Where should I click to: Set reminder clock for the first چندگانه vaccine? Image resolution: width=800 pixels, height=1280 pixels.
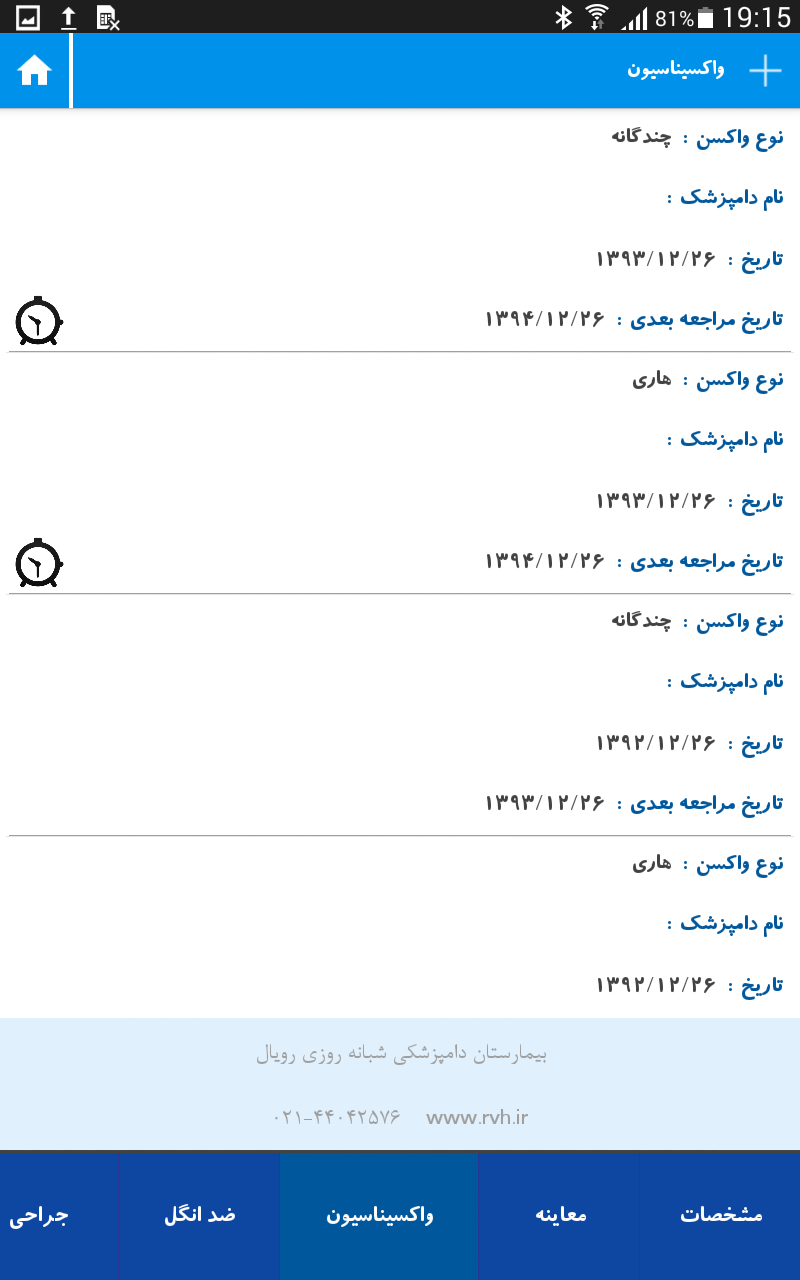39,321
